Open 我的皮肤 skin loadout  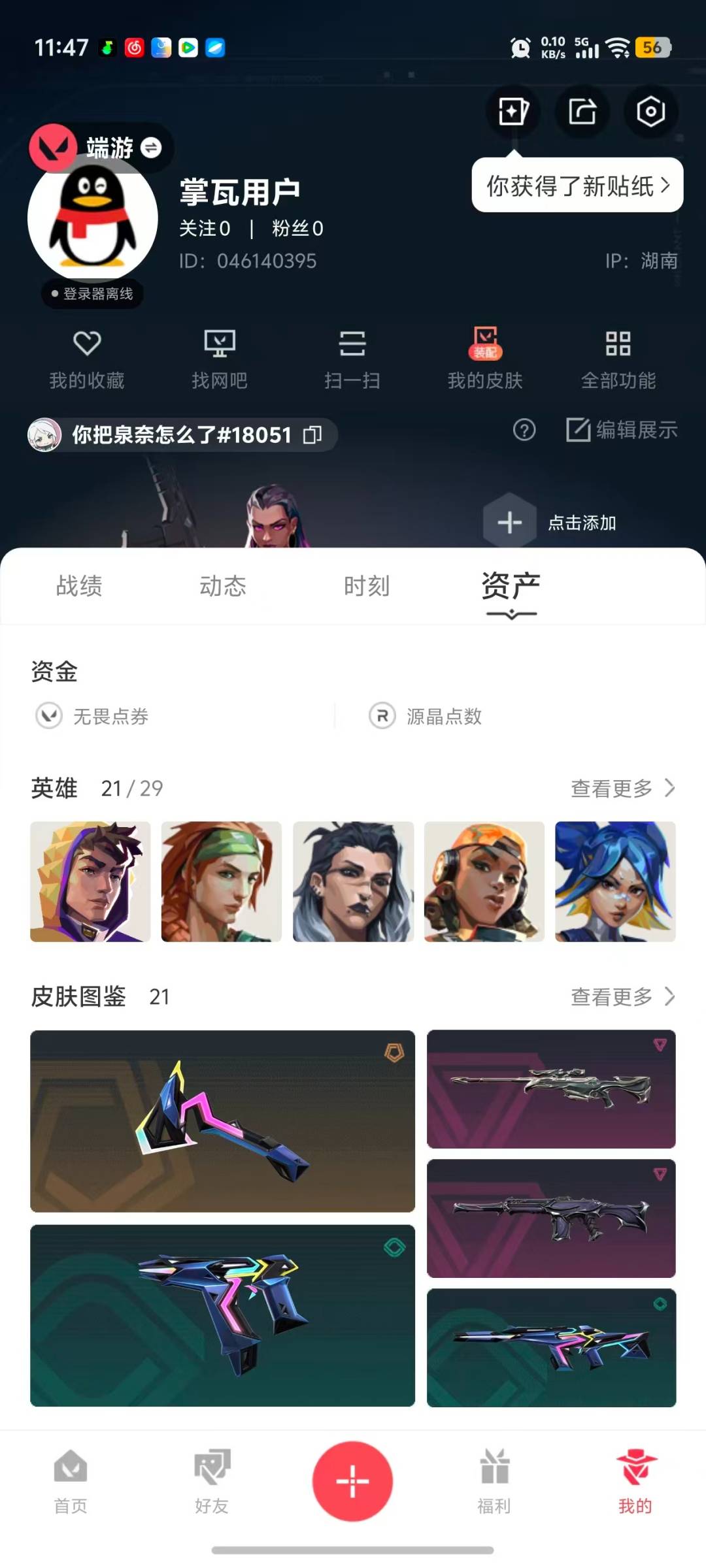[485, 359]
